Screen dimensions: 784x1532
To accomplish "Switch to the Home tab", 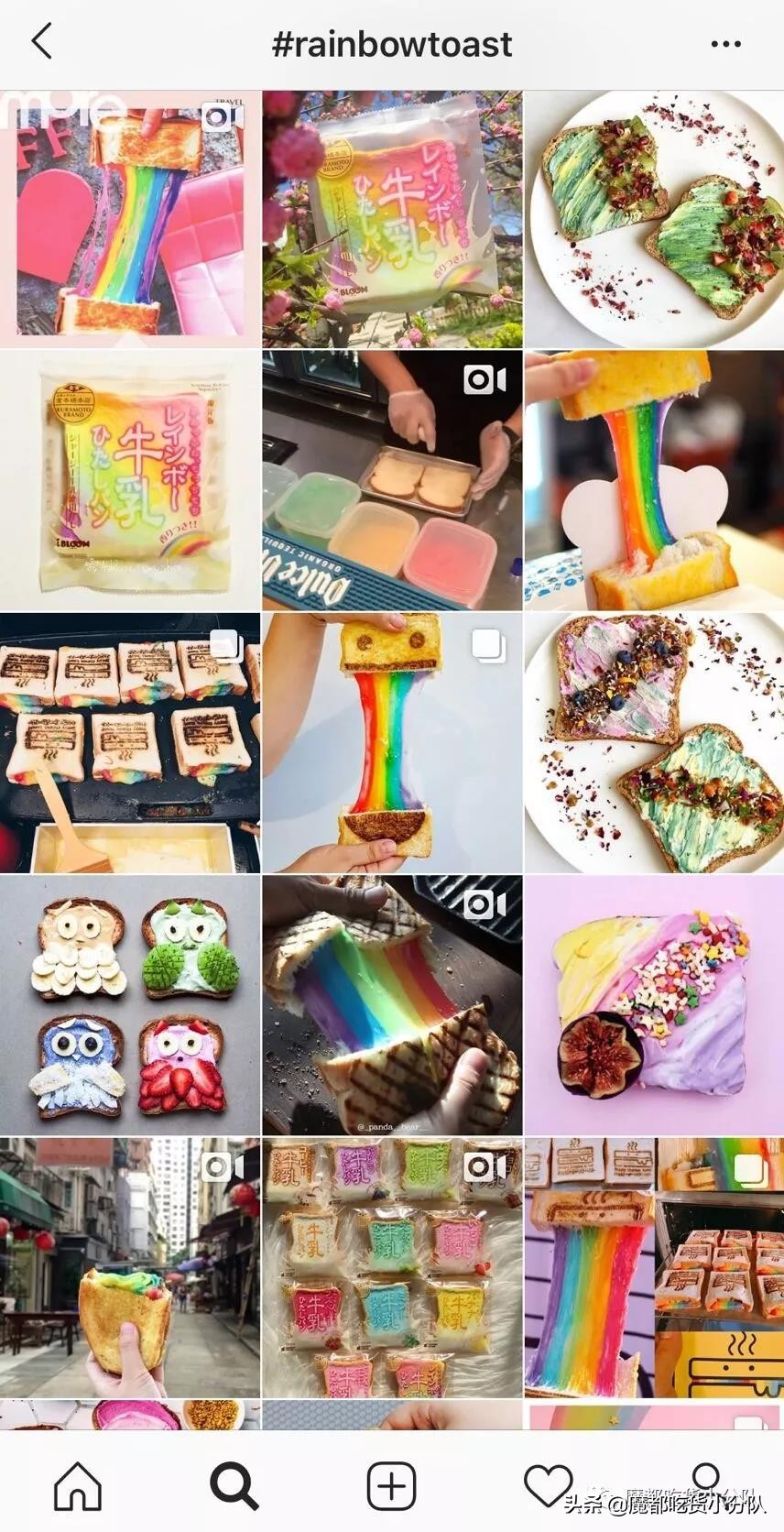I will 78,1485.
